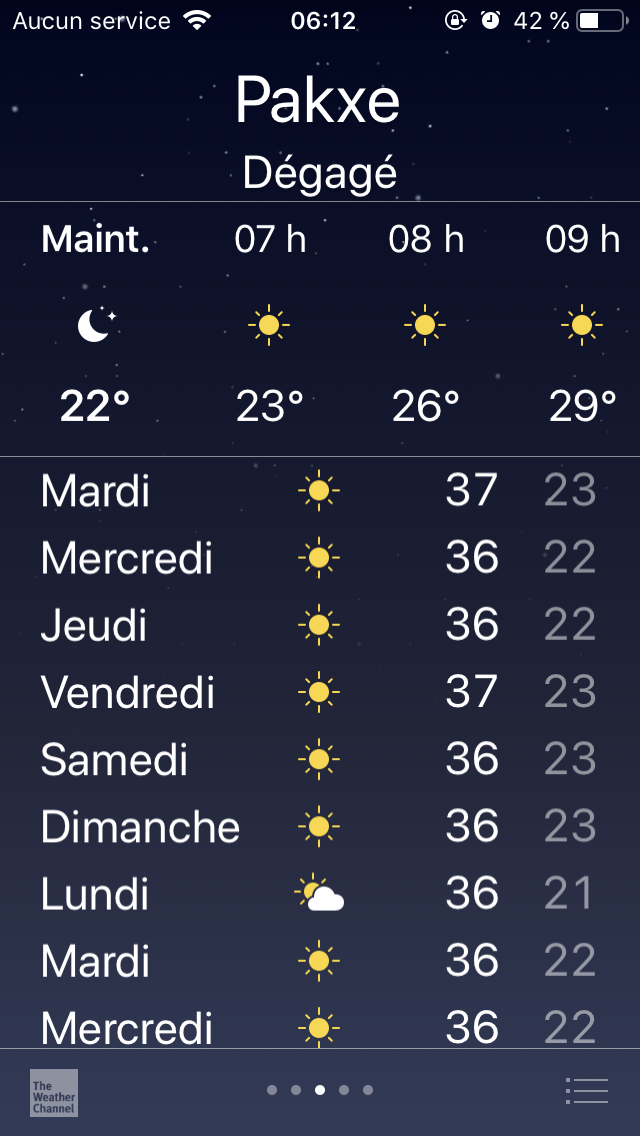Image resolution: width=640 pixels, height=1136 pixels.
Task: Tap the city page indicator dots
Action: [x=320, y=1090]
